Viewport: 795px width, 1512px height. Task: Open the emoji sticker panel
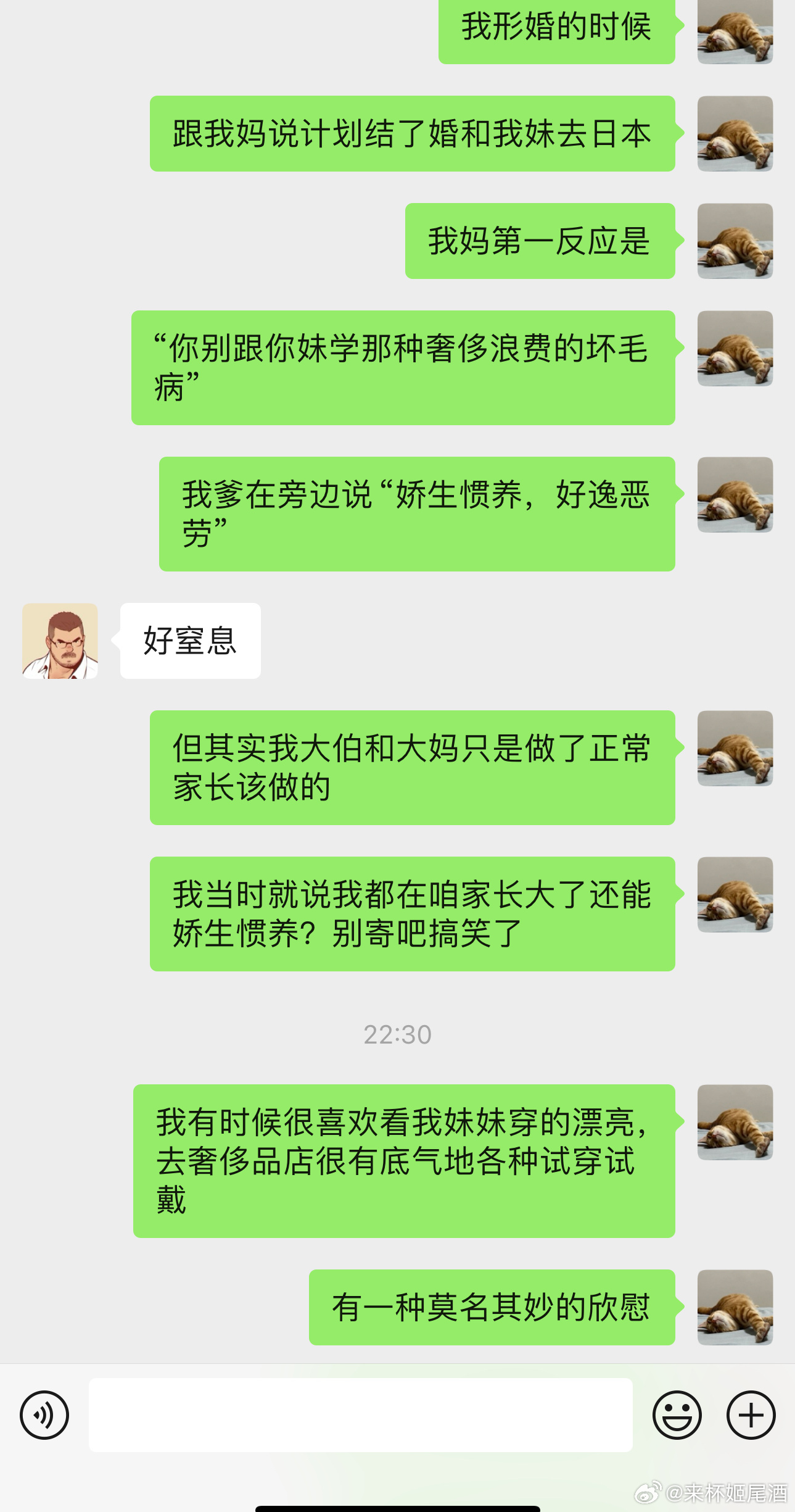(677, 1414)
